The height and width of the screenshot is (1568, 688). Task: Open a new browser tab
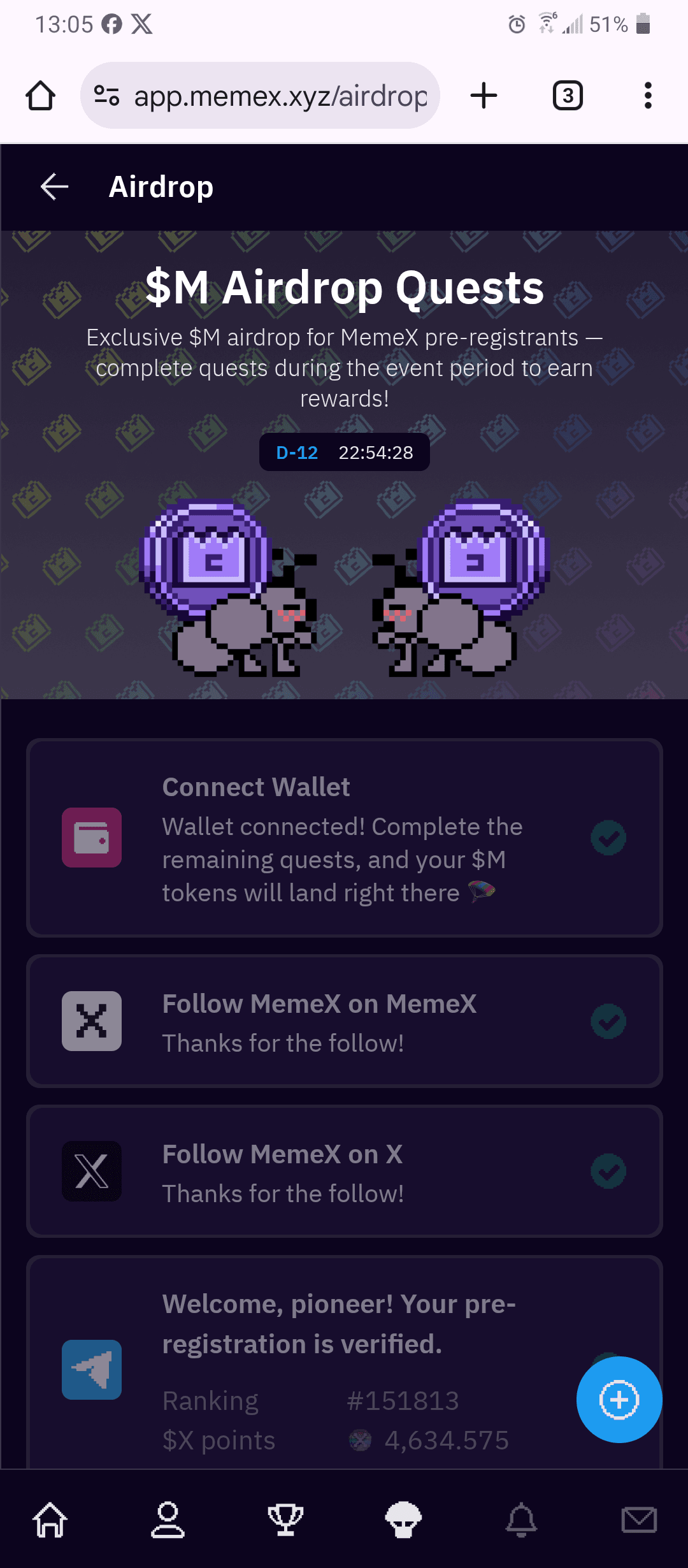[484, 96]
